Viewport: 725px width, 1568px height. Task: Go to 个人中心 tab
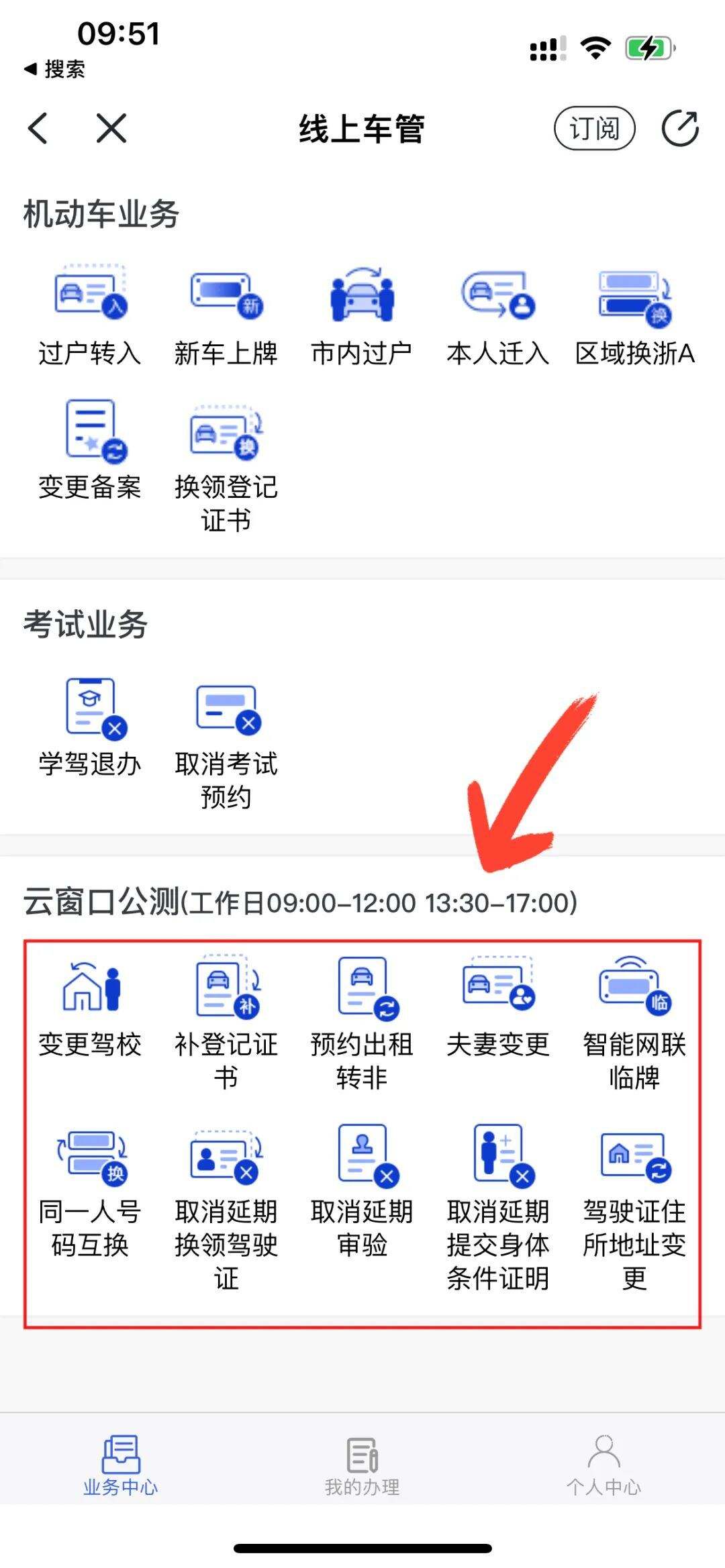[603, 1467]
